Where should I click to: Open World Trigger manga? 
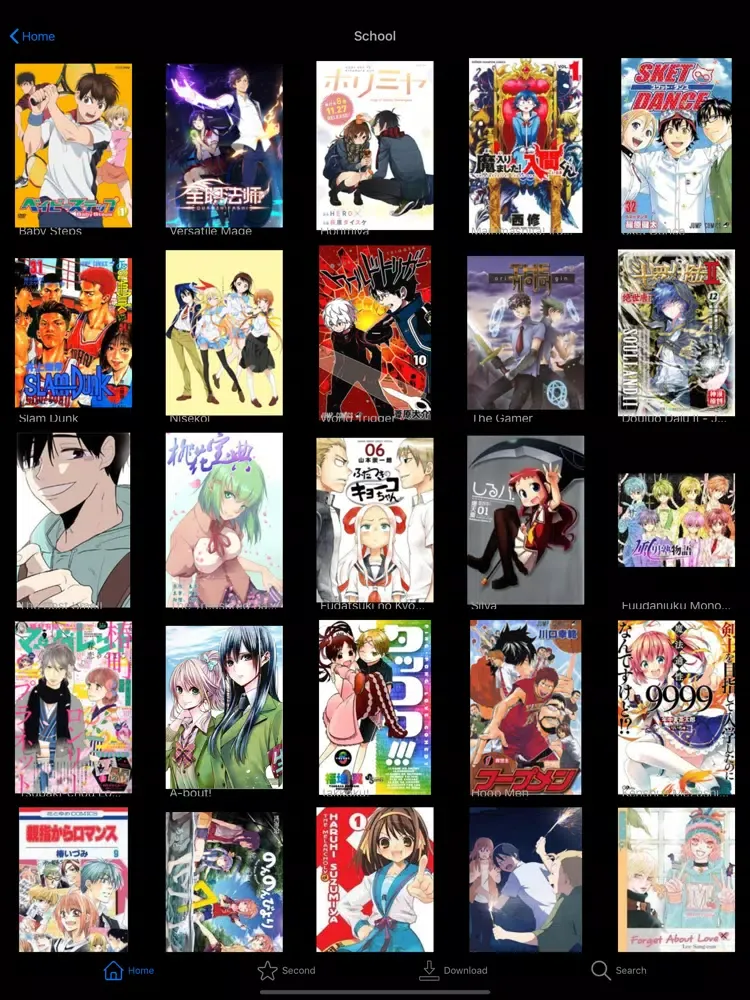[x=375, y=333]
